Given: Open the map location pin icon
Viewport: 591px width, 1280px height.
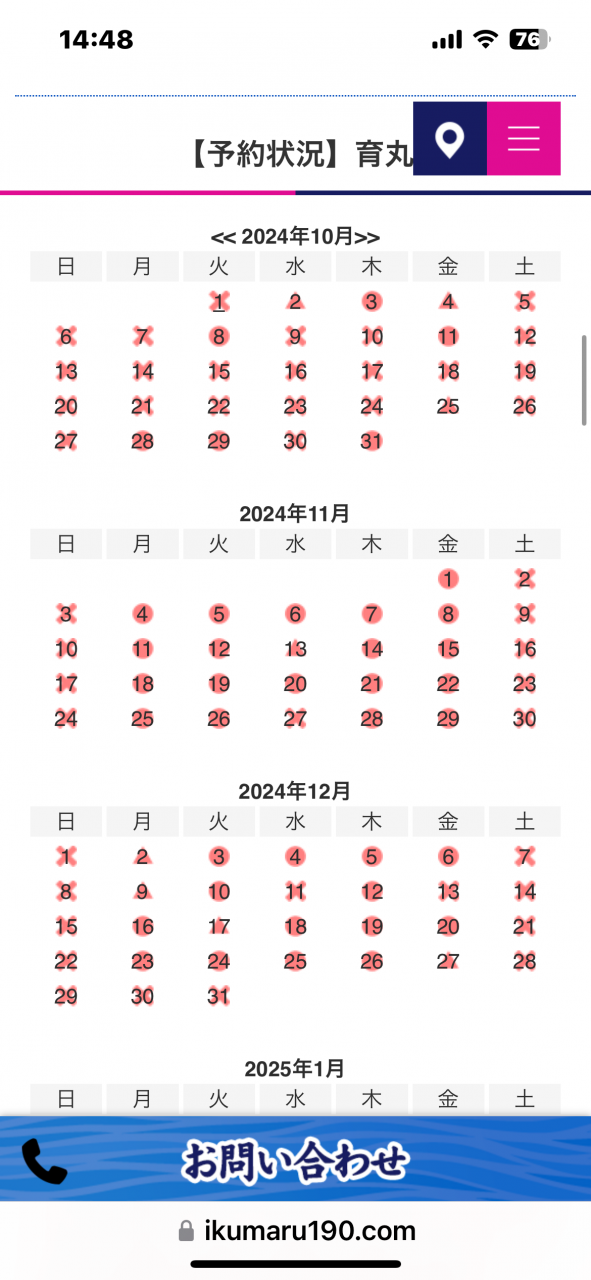Looking at the screenshot, I should (450, 139).
